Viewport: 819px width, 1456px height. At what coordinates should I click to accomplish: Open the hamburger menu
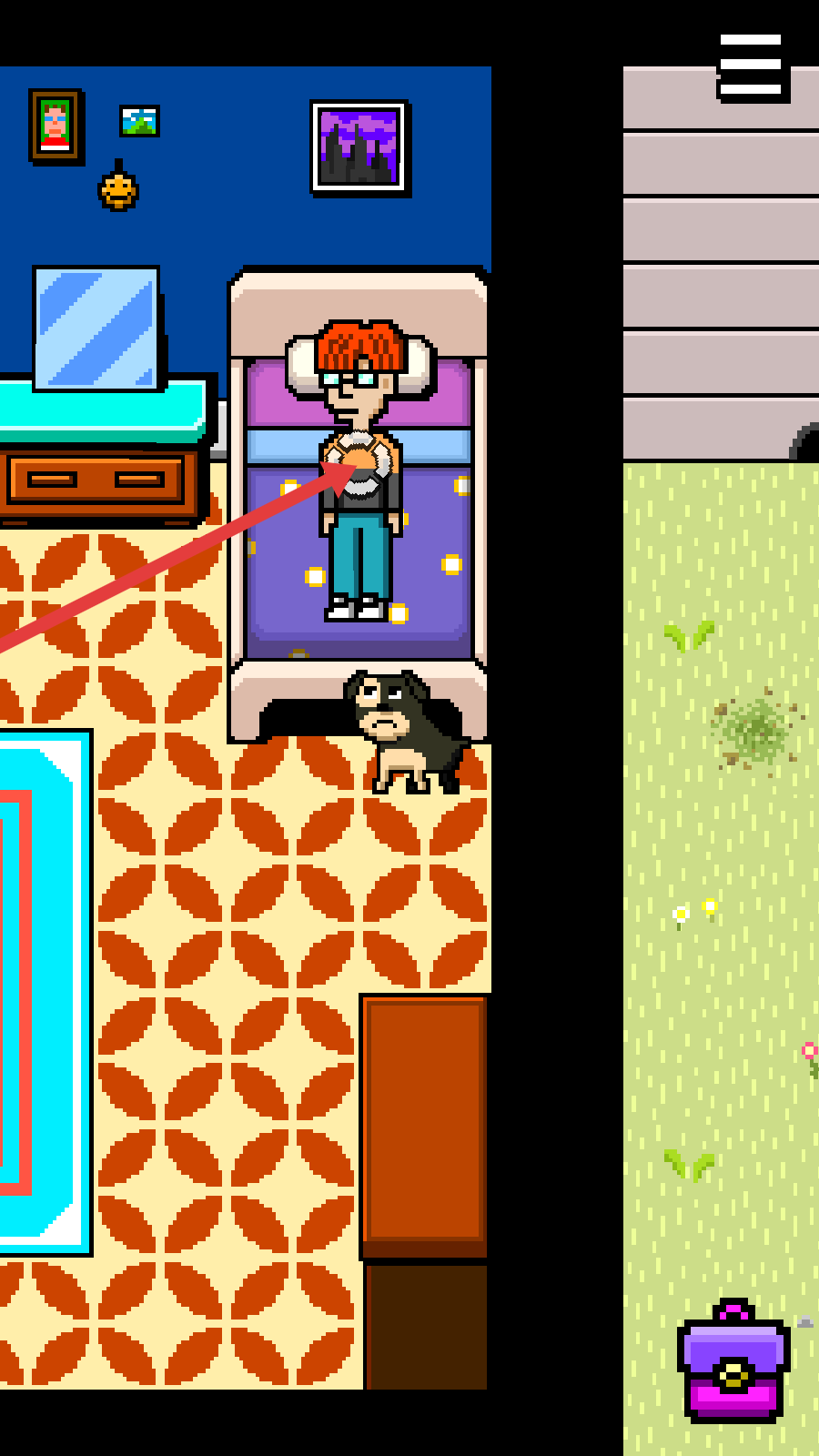(752, 66)
